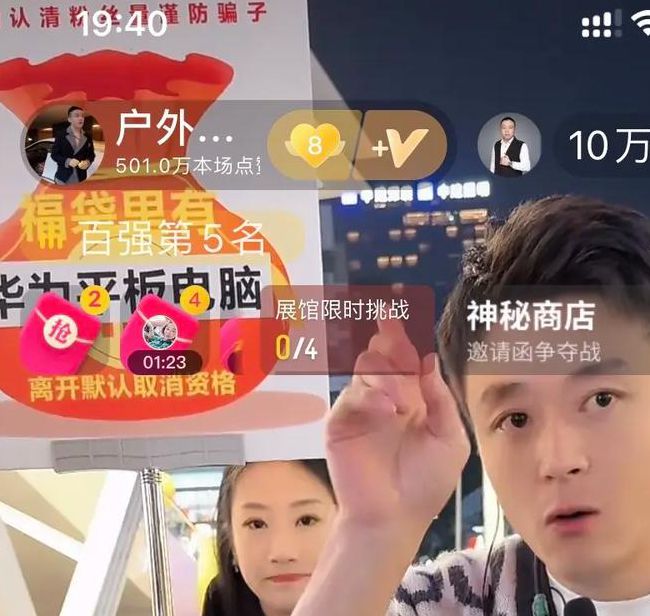
Task: Open the fan club heart badge
Action: [x=315, y=148]
